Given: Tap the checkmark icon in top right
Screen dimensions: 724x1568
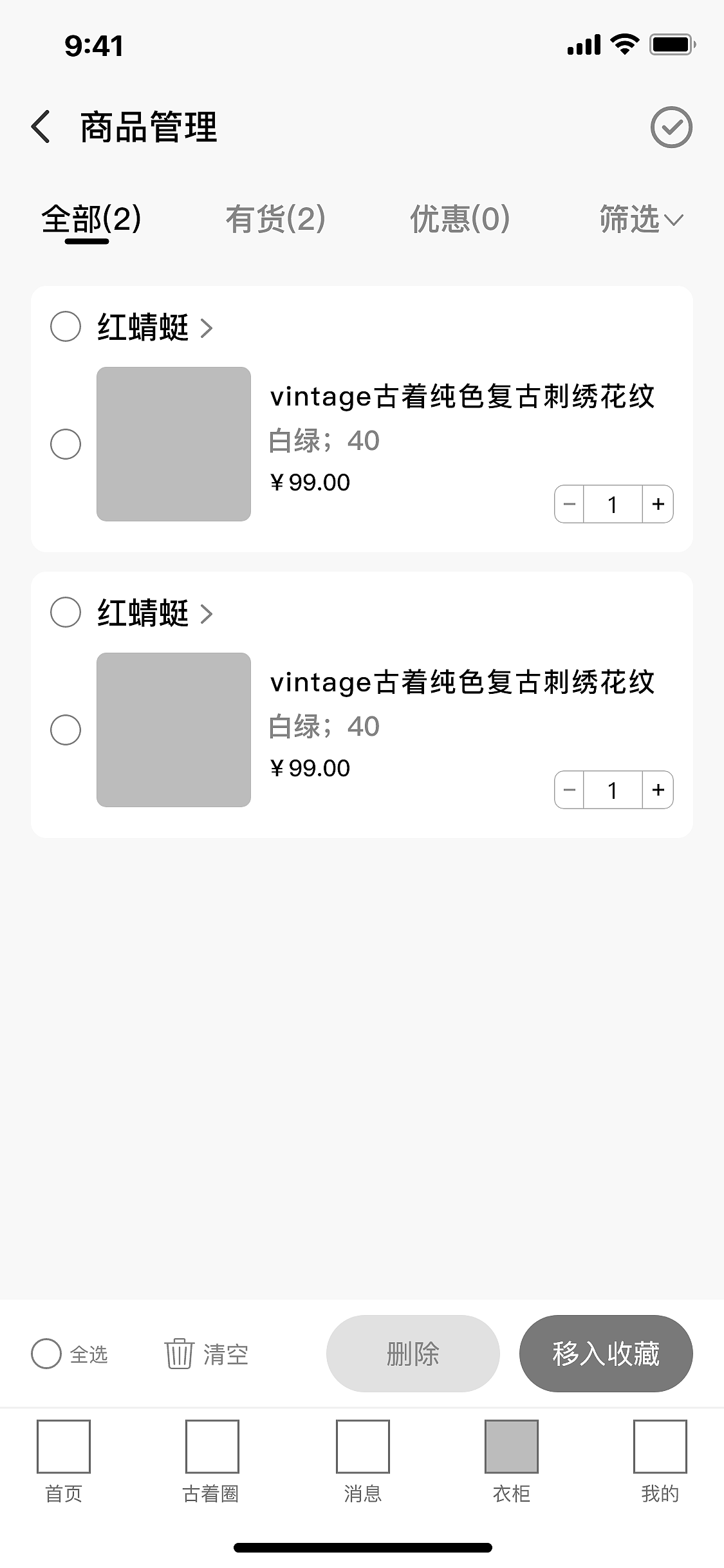Looking at the screenshot, I should pyautogui.click(x=671, y=127).
